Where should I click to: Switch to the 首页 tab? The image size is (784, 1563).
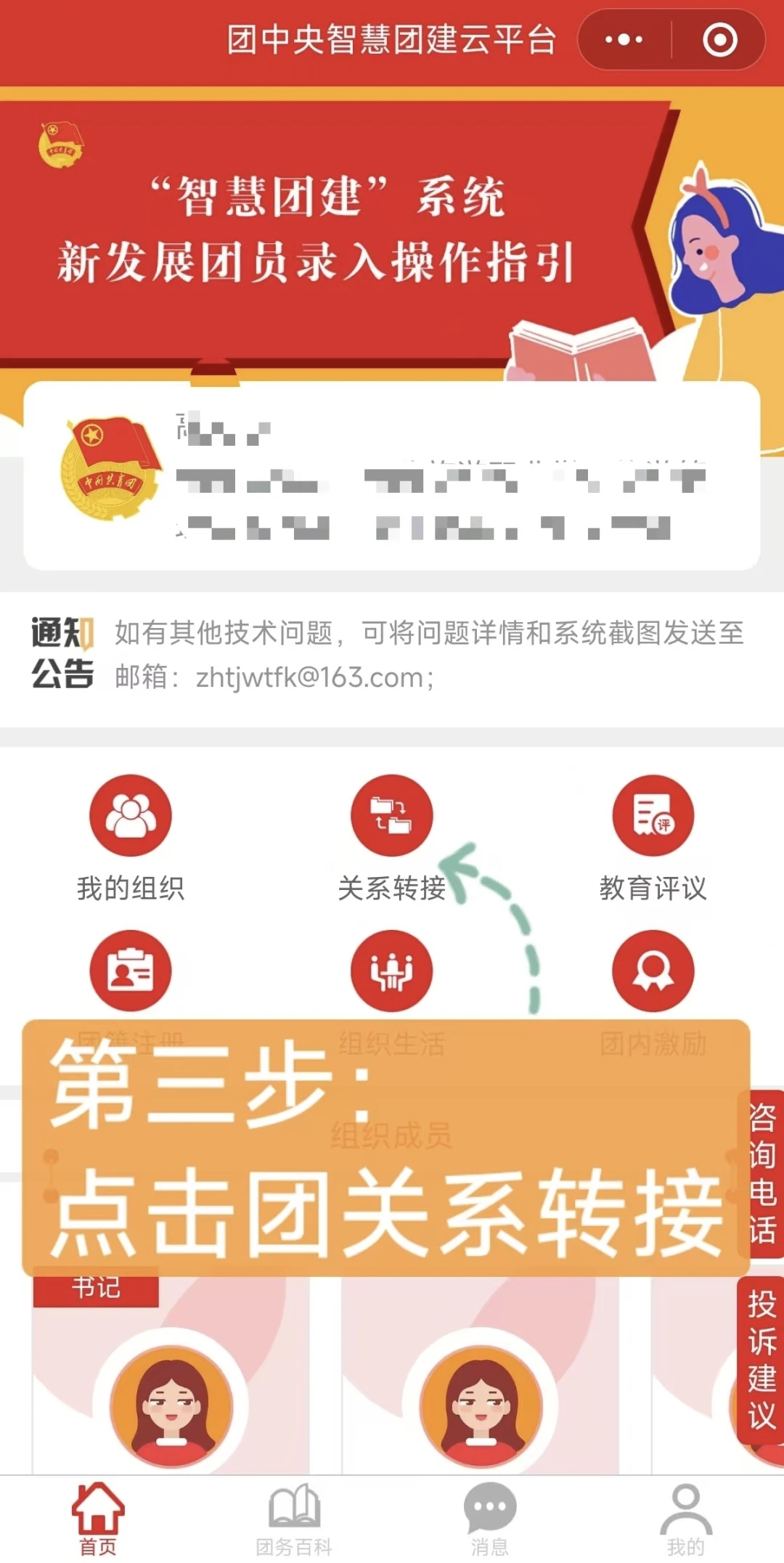point(98,1518)
